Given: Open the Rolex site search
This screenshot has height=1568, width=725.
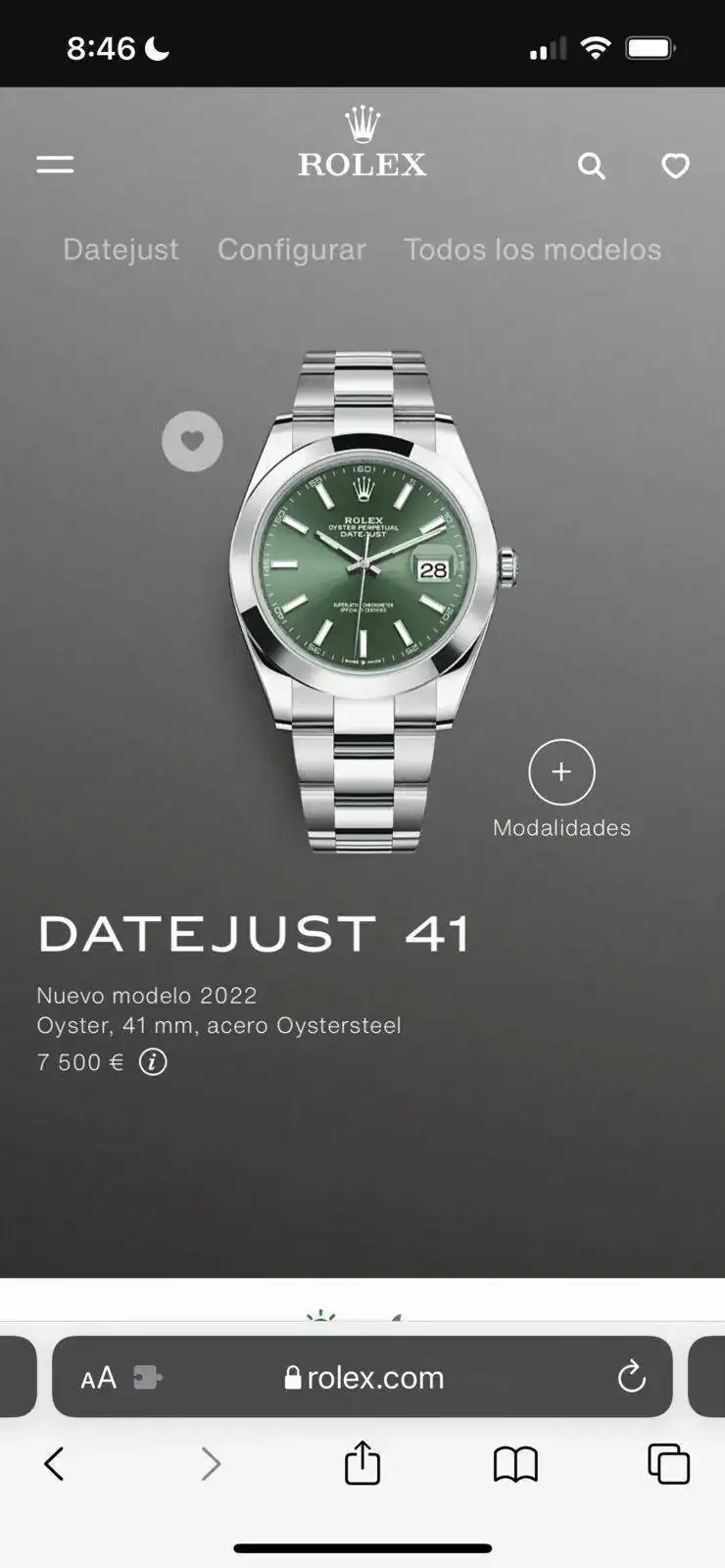Looking at the screenshot, I should pyautogui.click(x=591, y=166).
